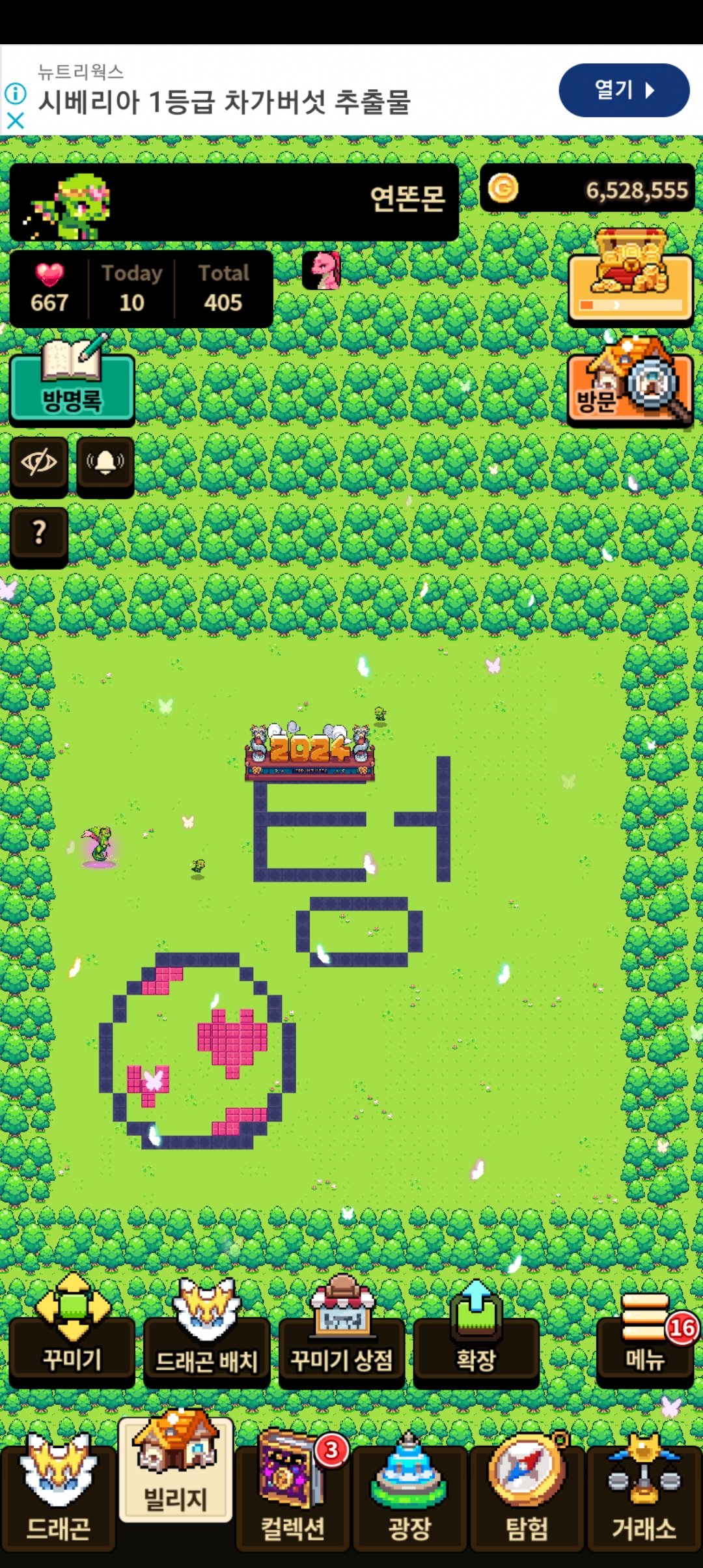Tap the pink dragon icon
The height and width of the screenshot is (1568, 703).
322,270
